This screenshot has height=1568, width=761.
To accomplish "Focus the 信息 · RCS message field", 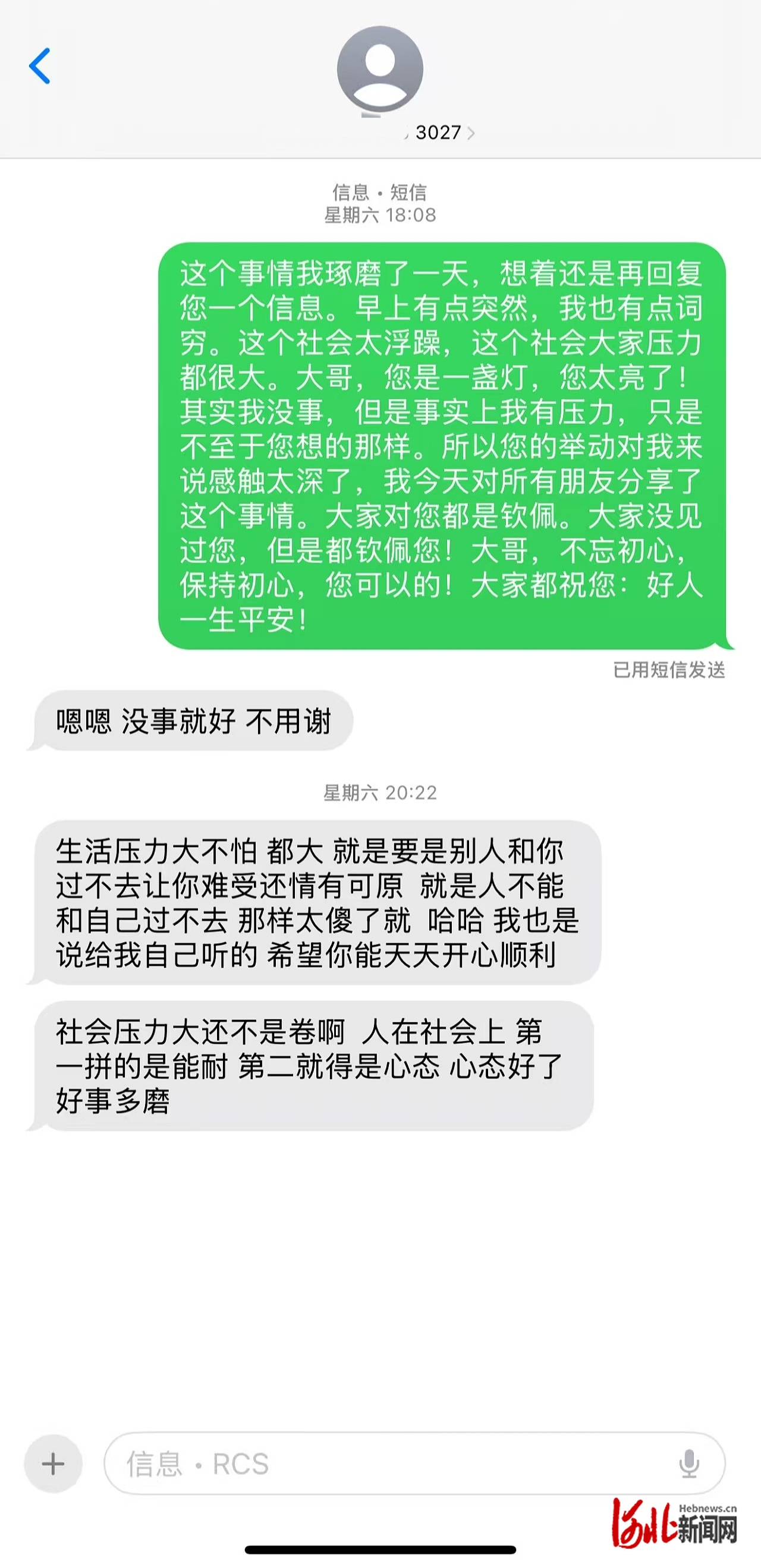I will point(389,1464).
